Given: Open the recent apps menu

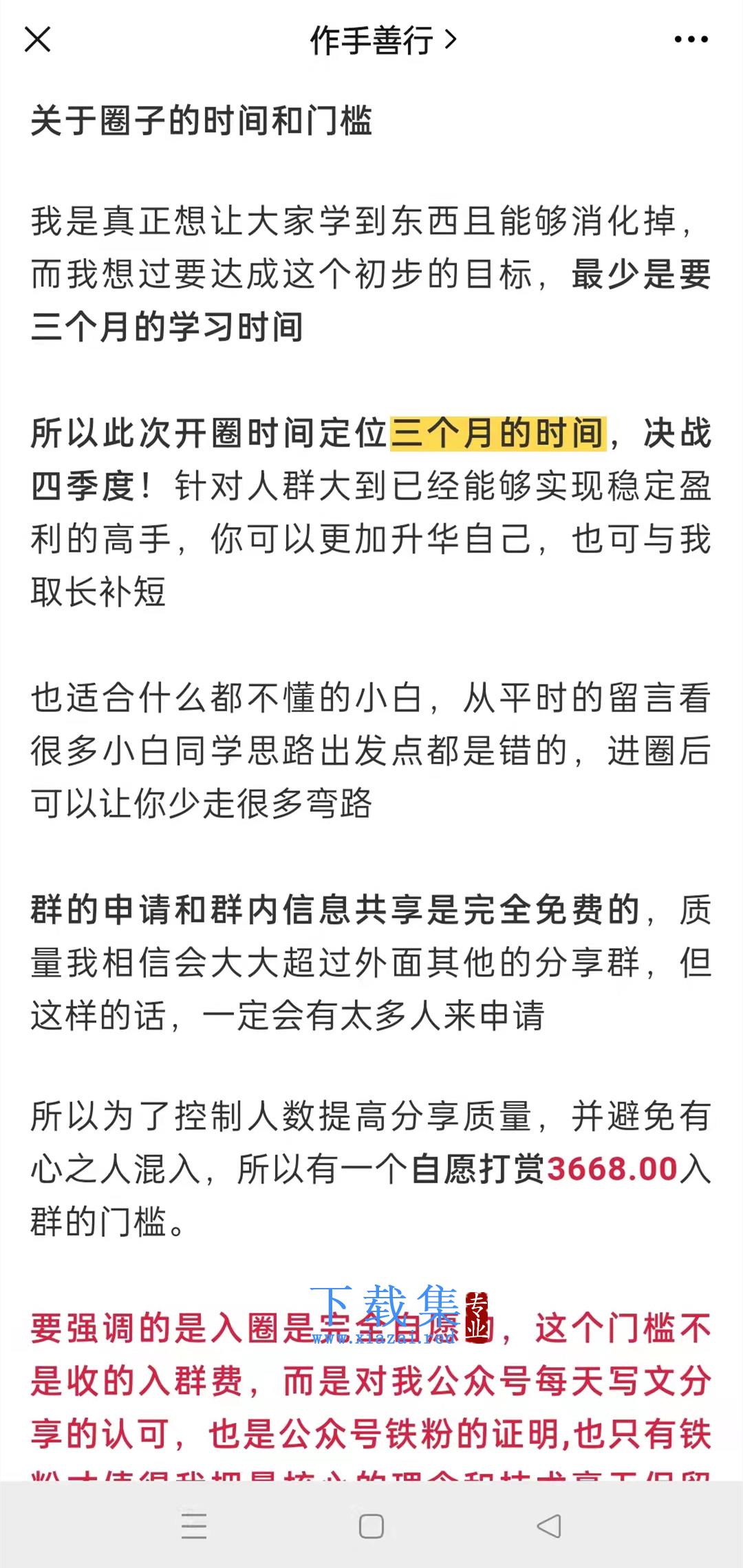Looking at the screenshot, I should 194,1526.
